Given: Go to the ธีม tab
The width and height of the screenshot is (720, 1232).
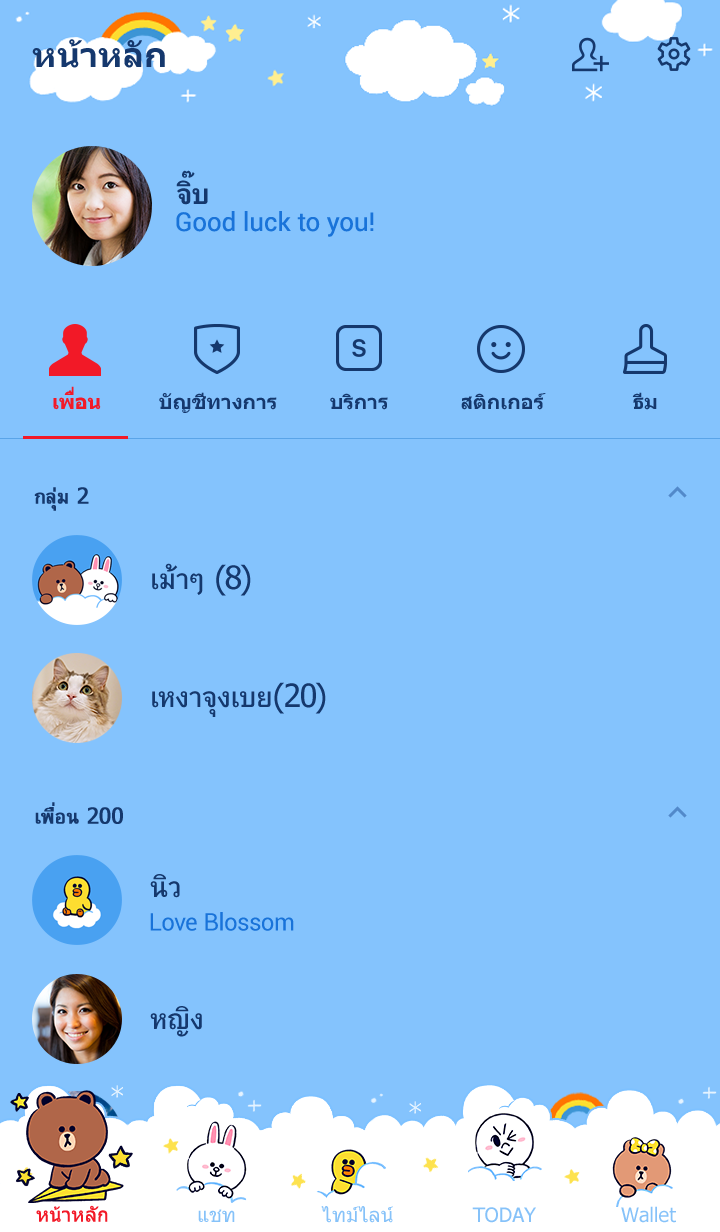Looking at the screenshot, I should click(x=645, y=370).
